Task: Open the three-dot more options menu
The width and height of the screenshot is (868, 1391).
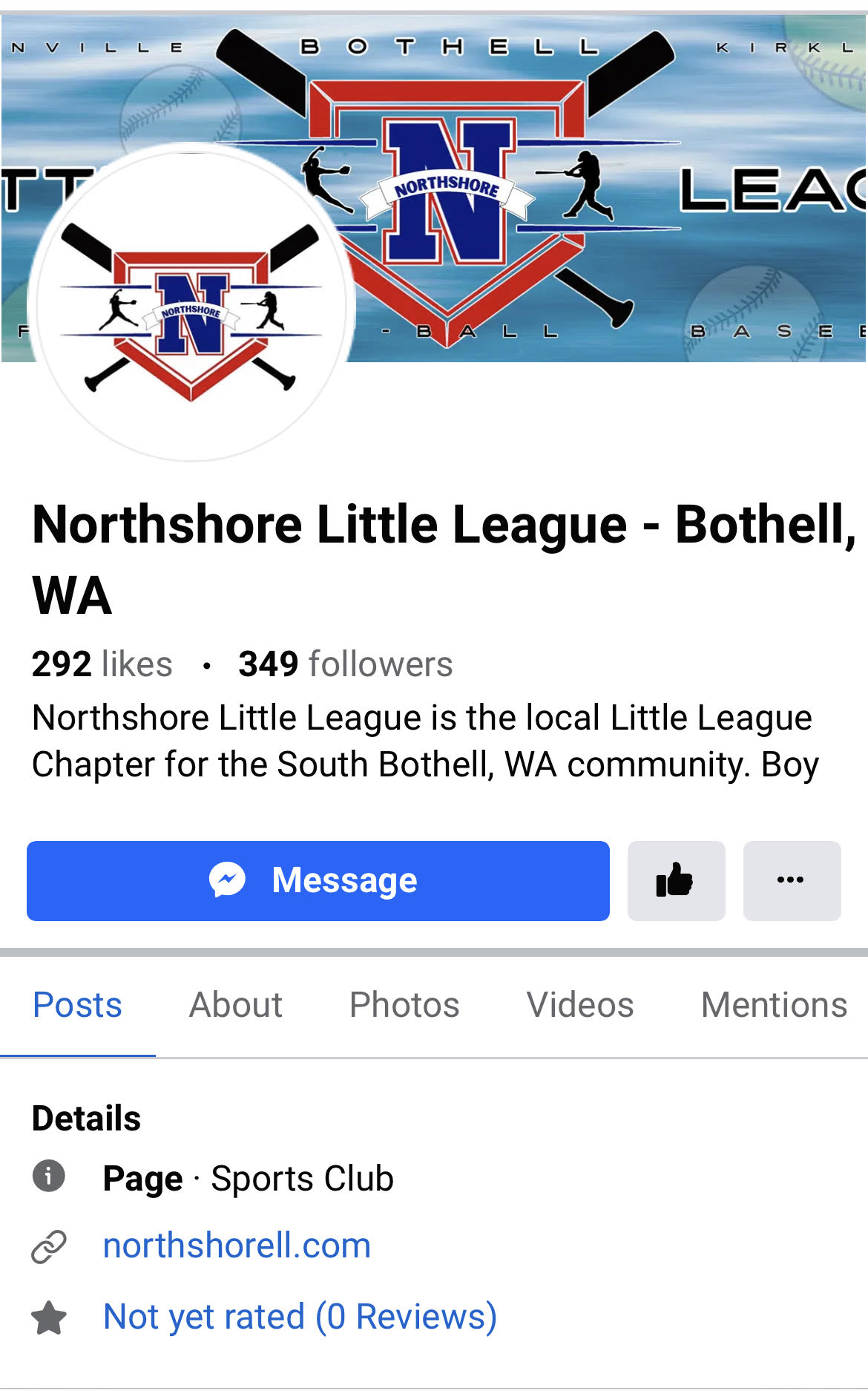Action: tap(792, 880)
